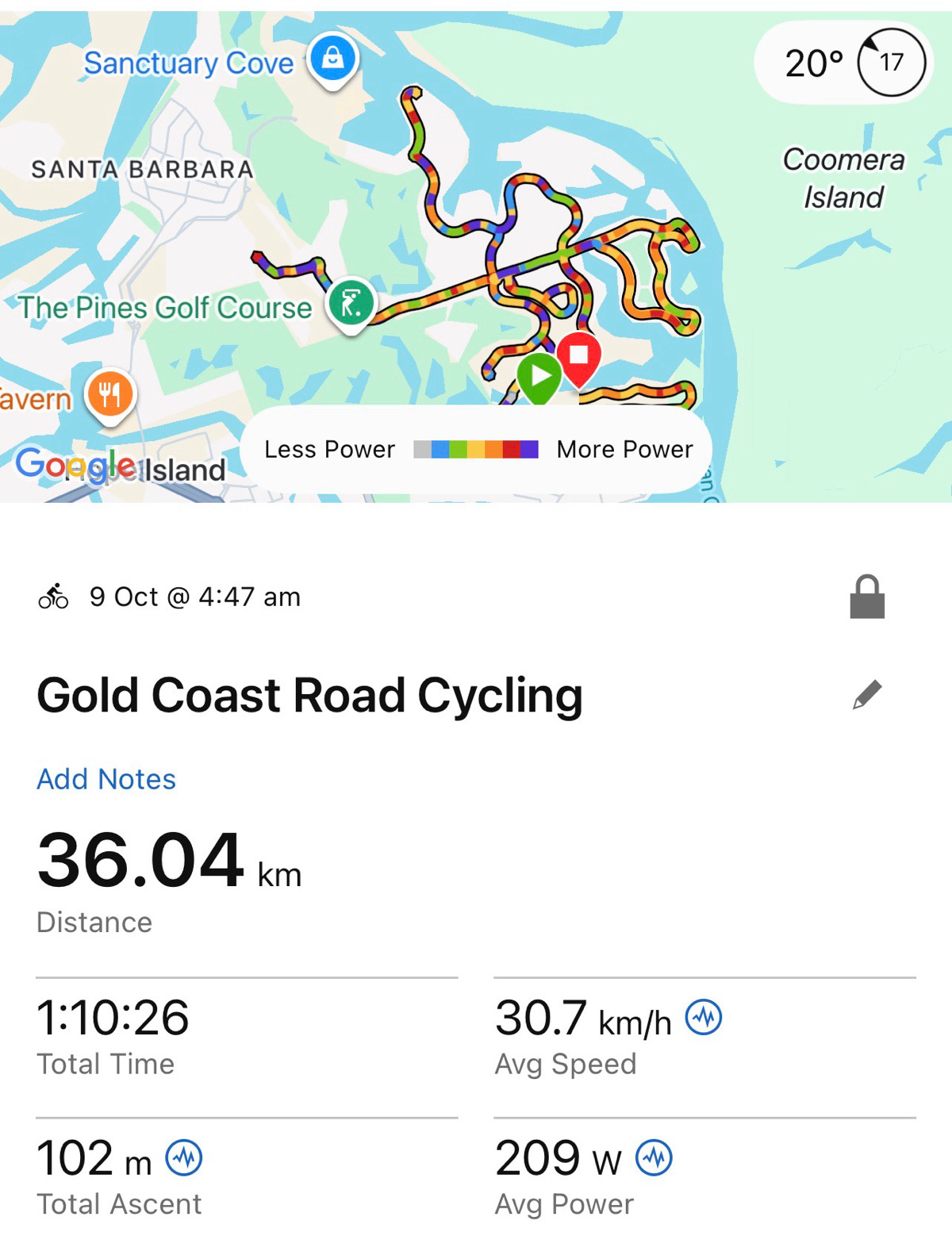Viewport: 952px width, 1251px height.
Task: Edit the activity name with pencil icon
Action: click(x=867, y=695)
